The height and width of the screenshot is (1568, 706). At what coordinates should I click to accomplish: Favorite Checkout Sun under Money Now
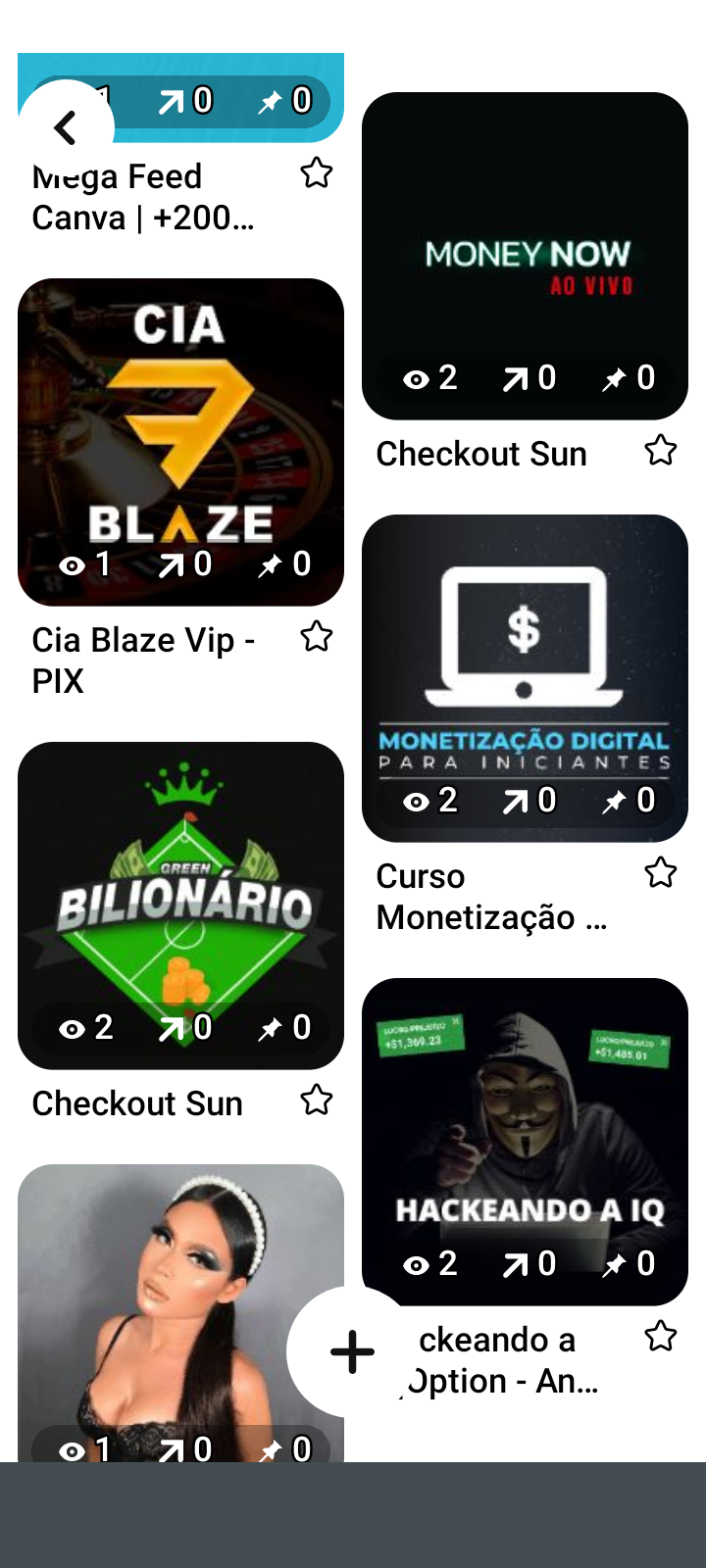tap(661, 451)
